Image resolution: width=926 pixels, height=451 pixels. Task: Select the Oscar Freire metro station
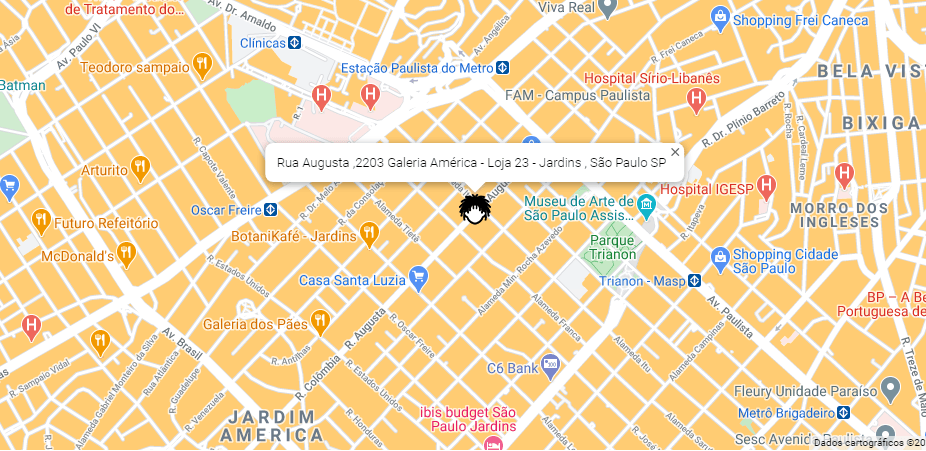[x=270, y=210]
